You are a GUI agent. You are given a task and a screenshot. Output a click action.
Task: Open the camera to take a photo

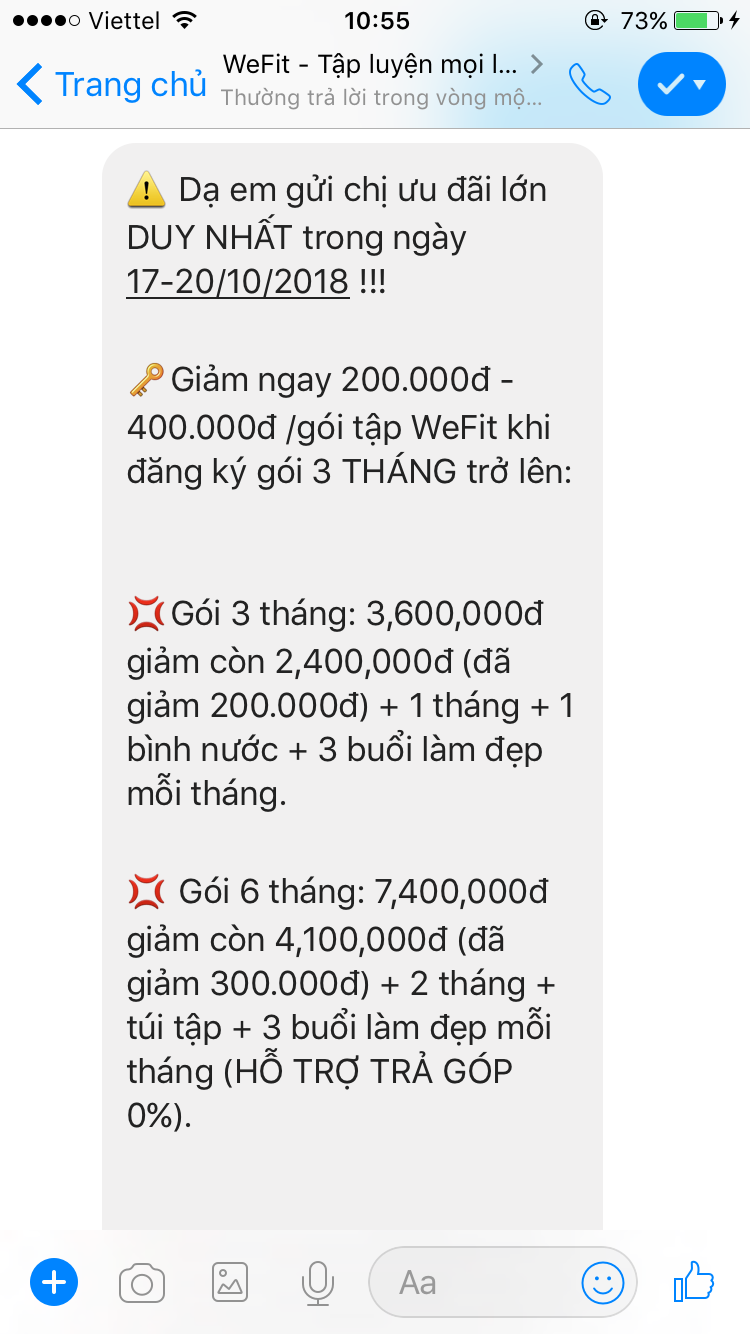pos(142,1281)
